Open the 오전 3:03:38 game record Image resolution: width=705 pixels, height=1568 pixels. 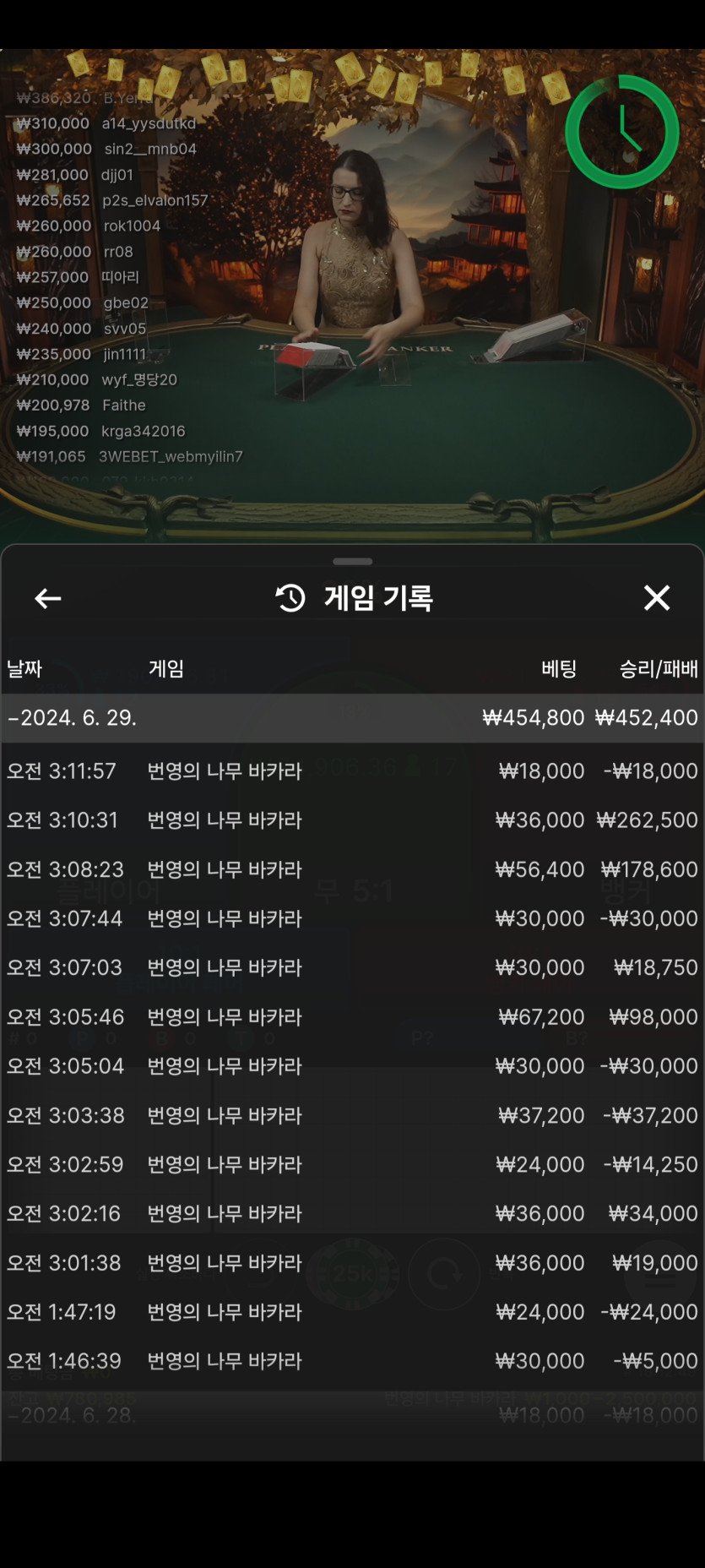point(352,1115)
